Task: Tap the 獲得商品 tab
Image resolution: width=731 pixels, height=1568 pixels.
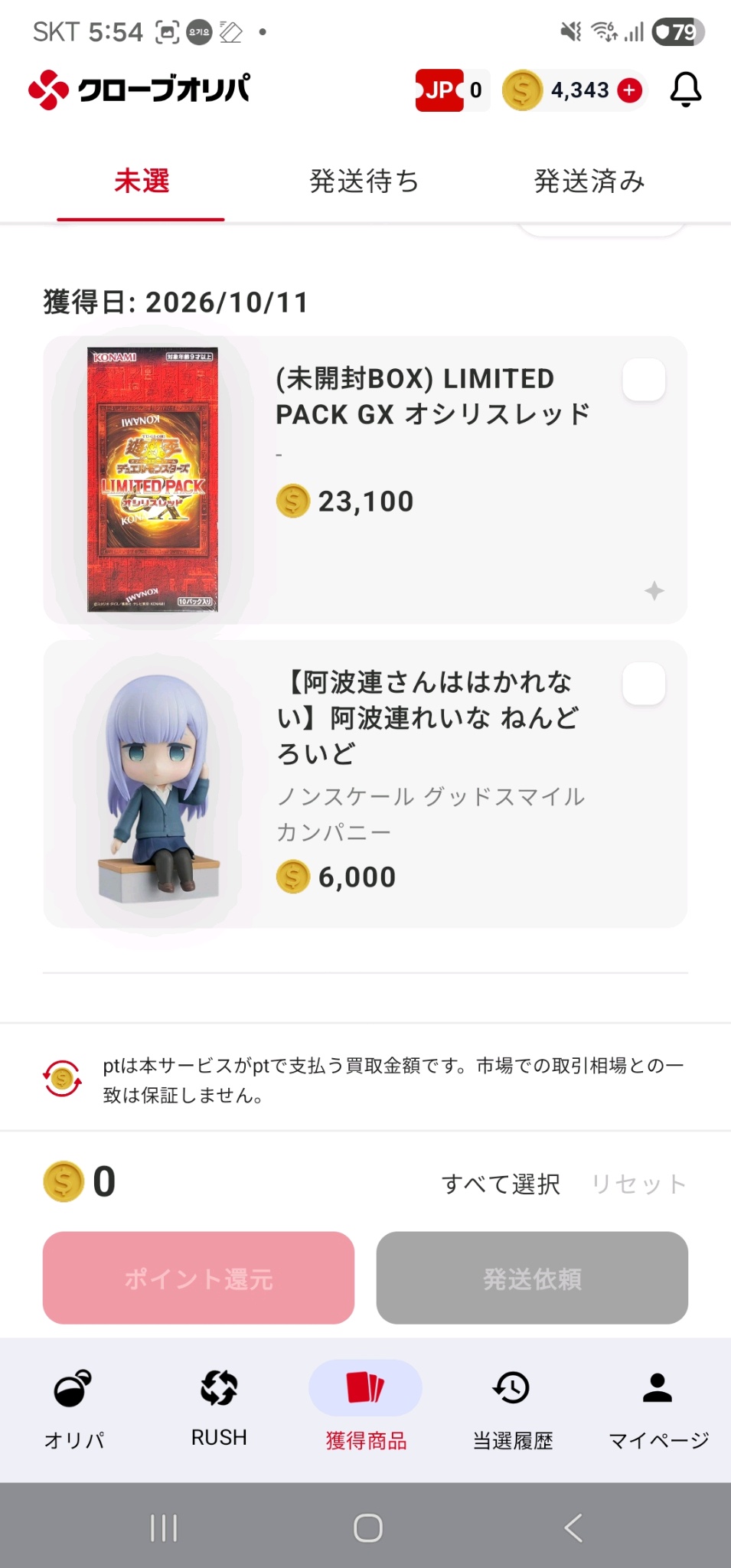Action: 366,1409
